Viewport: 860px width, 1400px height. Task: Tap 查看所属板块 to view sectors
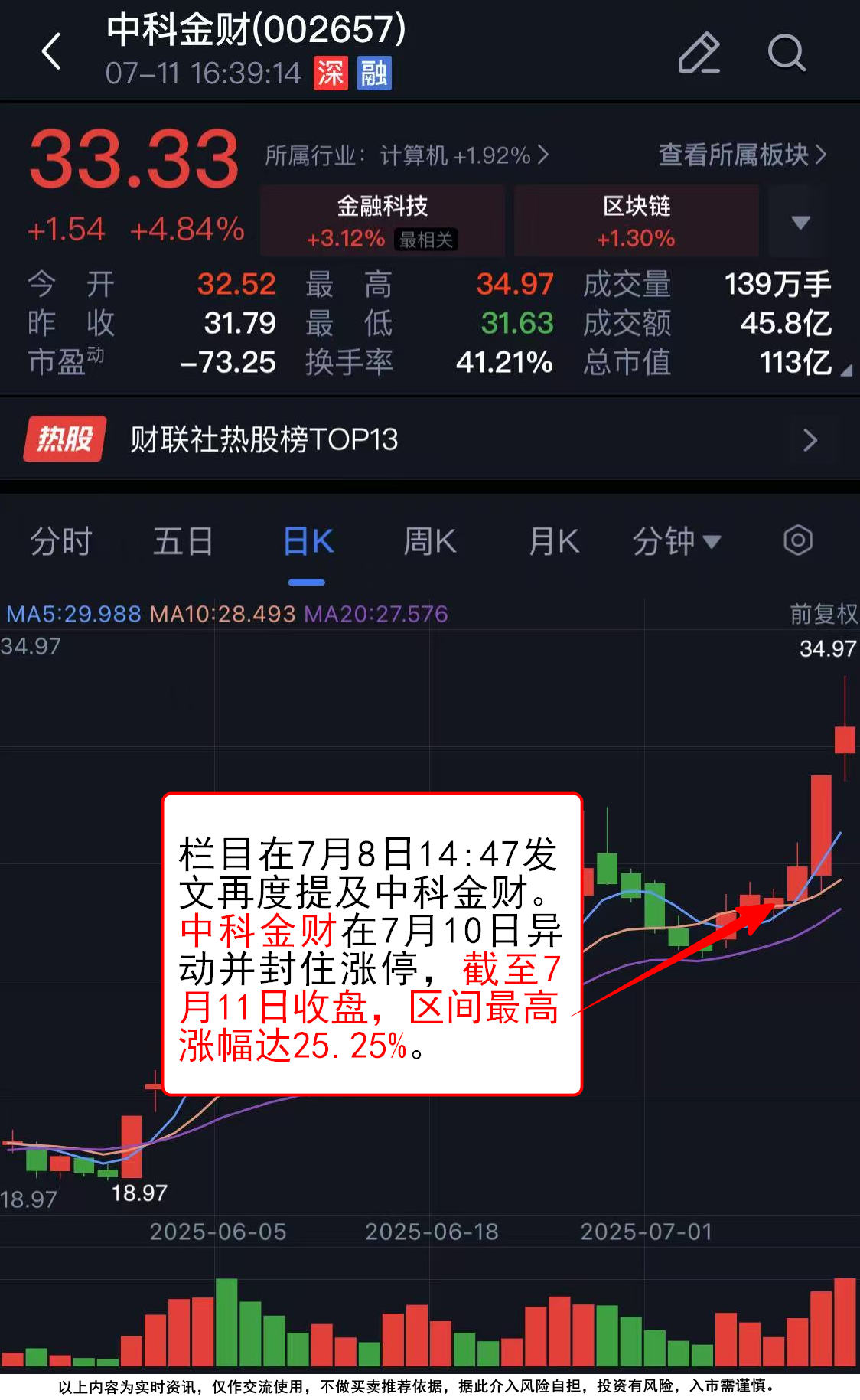pos(741,155)
